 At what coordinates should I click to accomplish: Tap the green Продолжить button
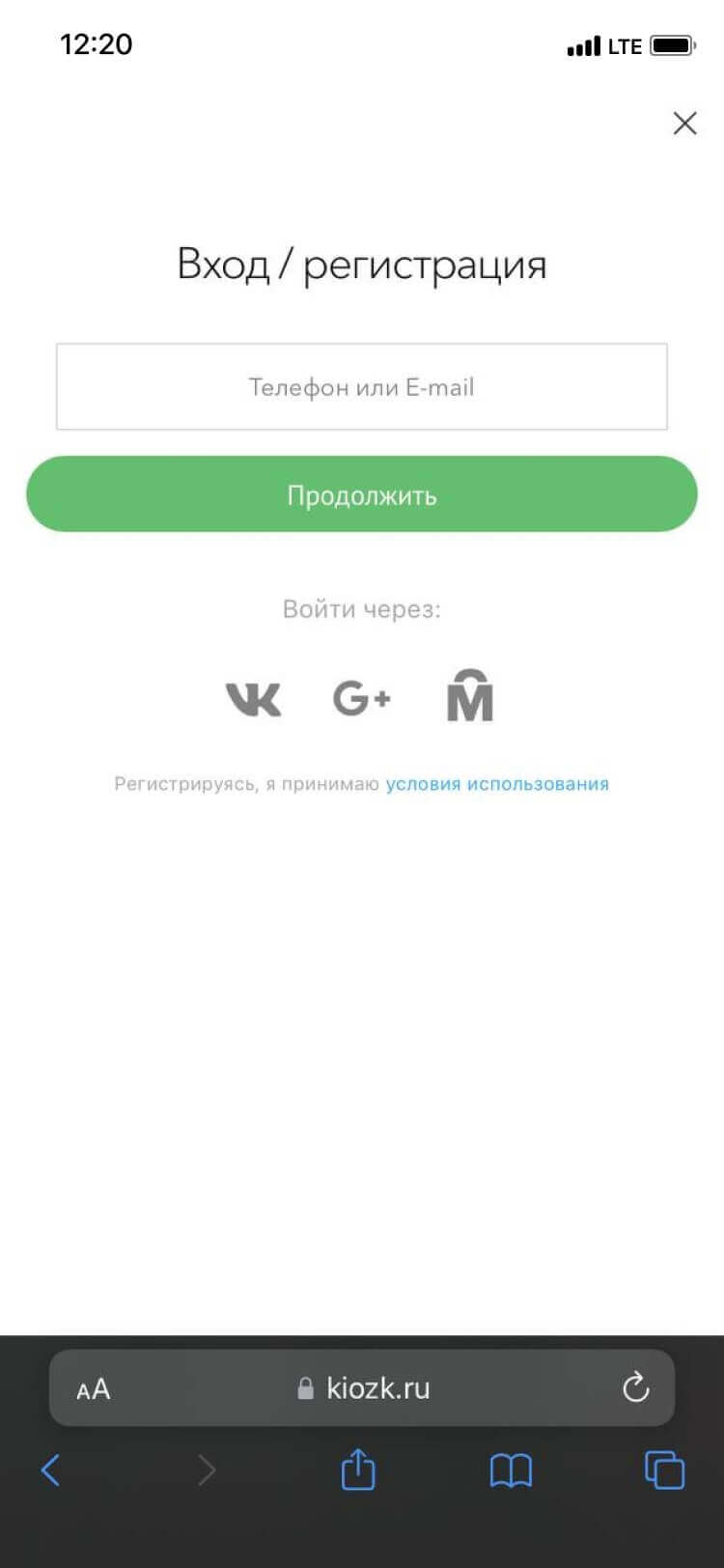click(361, 494)
